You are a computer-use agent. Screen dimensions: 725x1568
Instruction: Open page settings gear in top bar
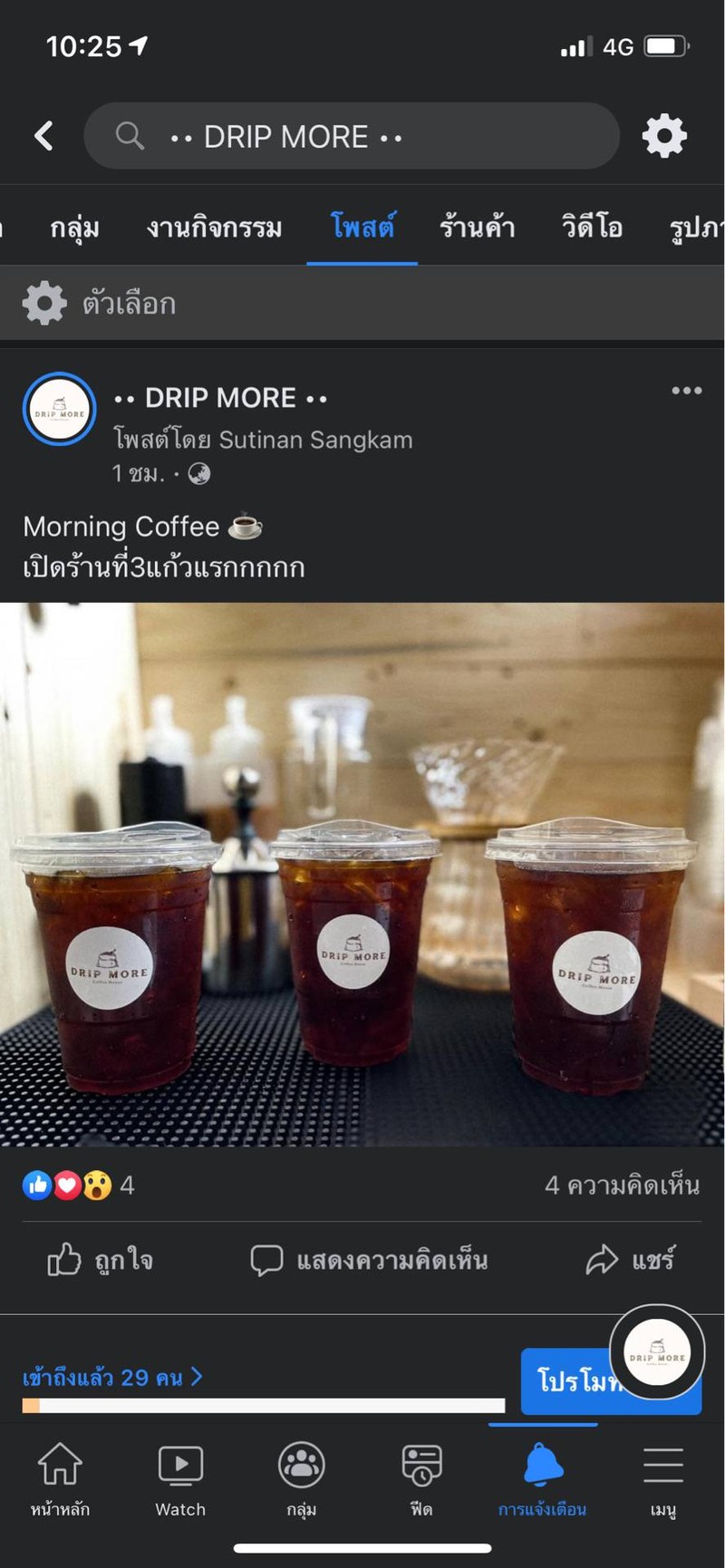click(x=664, y=136)
